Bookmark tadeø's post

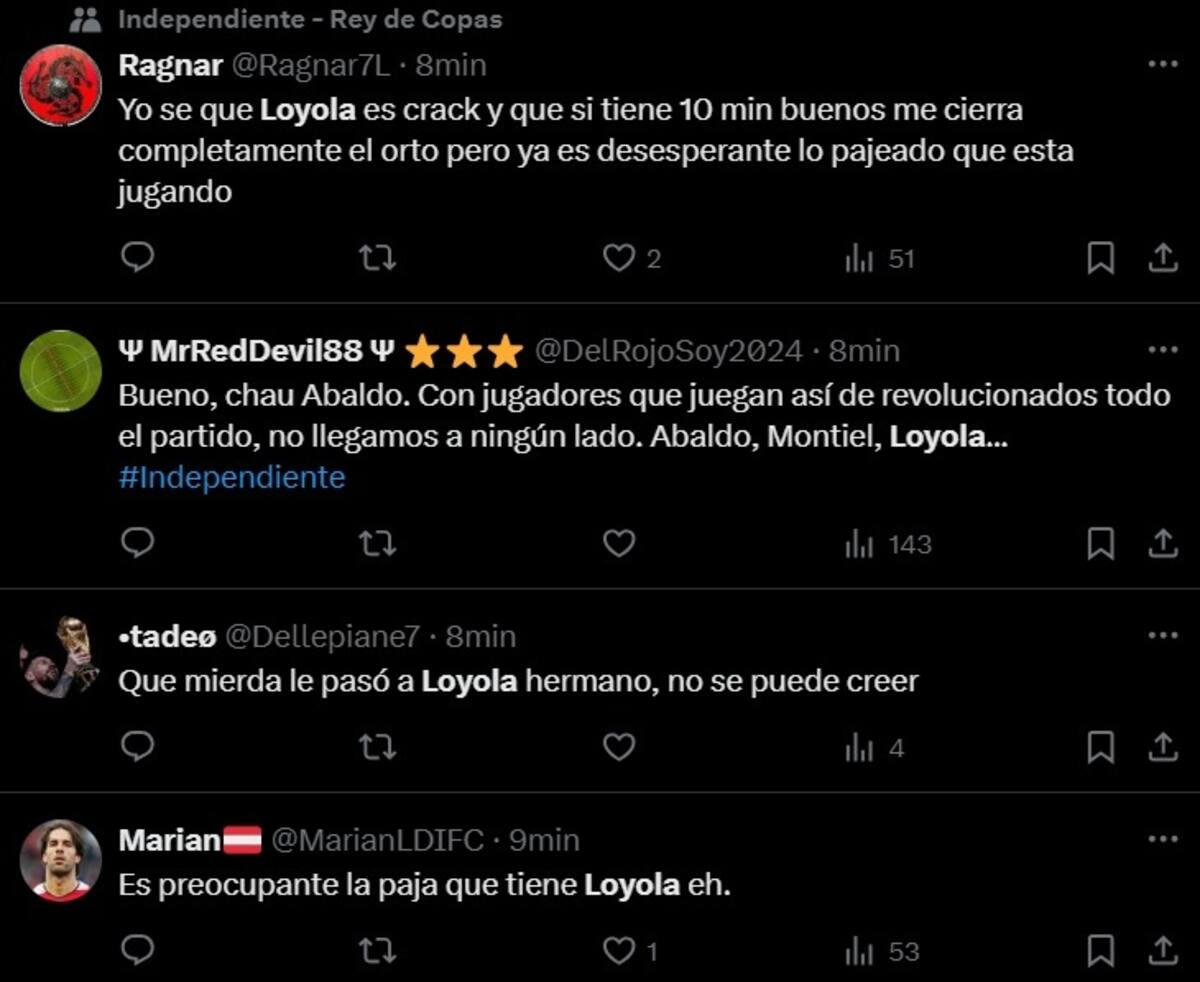click(x=1100, y=747)
